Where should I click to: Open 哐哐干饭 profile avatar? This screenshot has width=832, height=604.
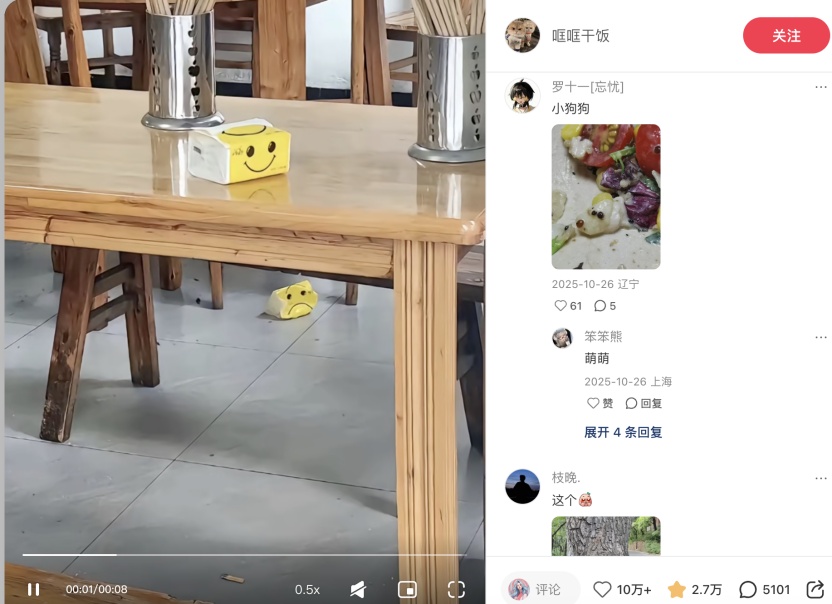[522, 35]
